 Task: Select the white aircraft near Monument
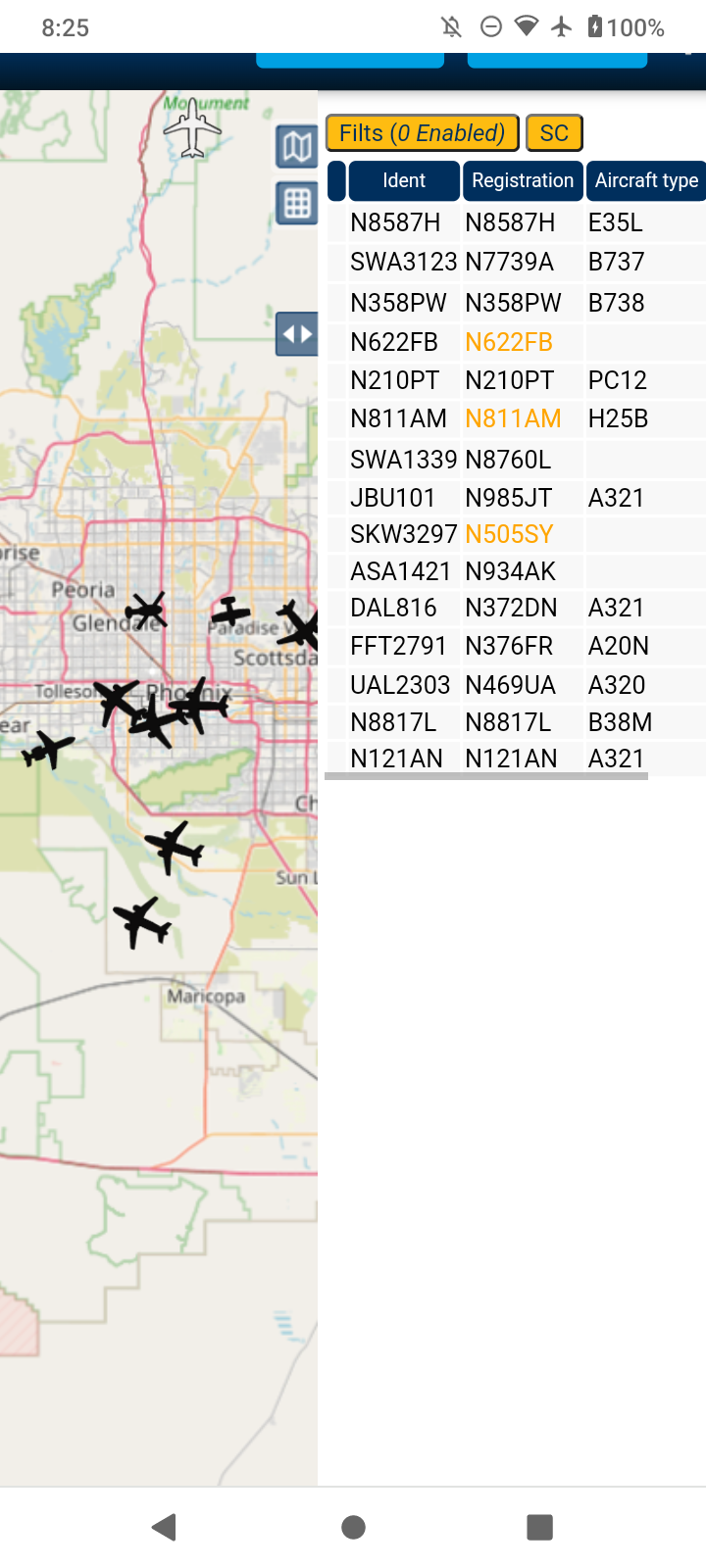[192, 128]
